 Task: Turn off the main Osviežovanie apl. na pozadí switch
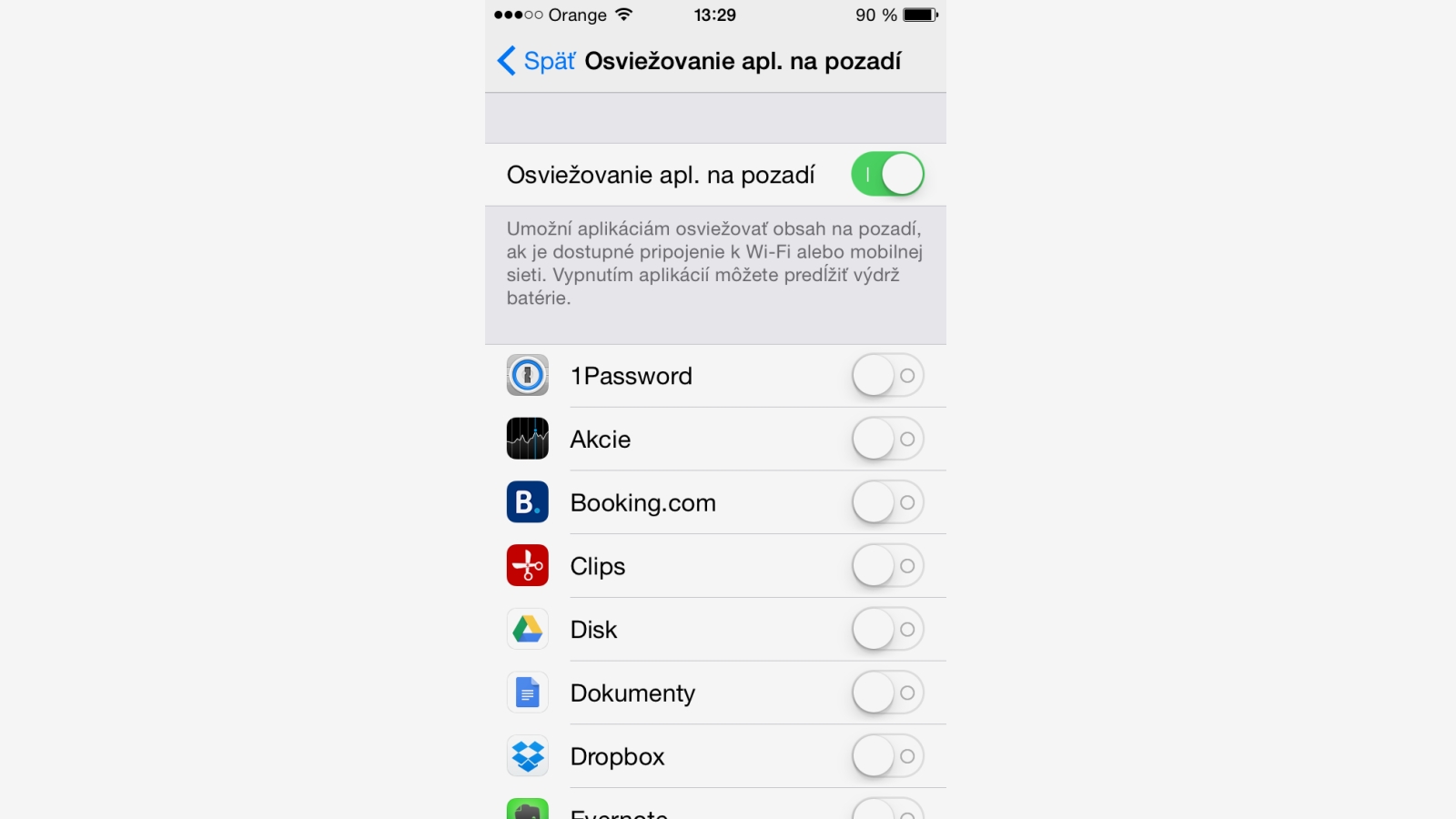(887, 174)
